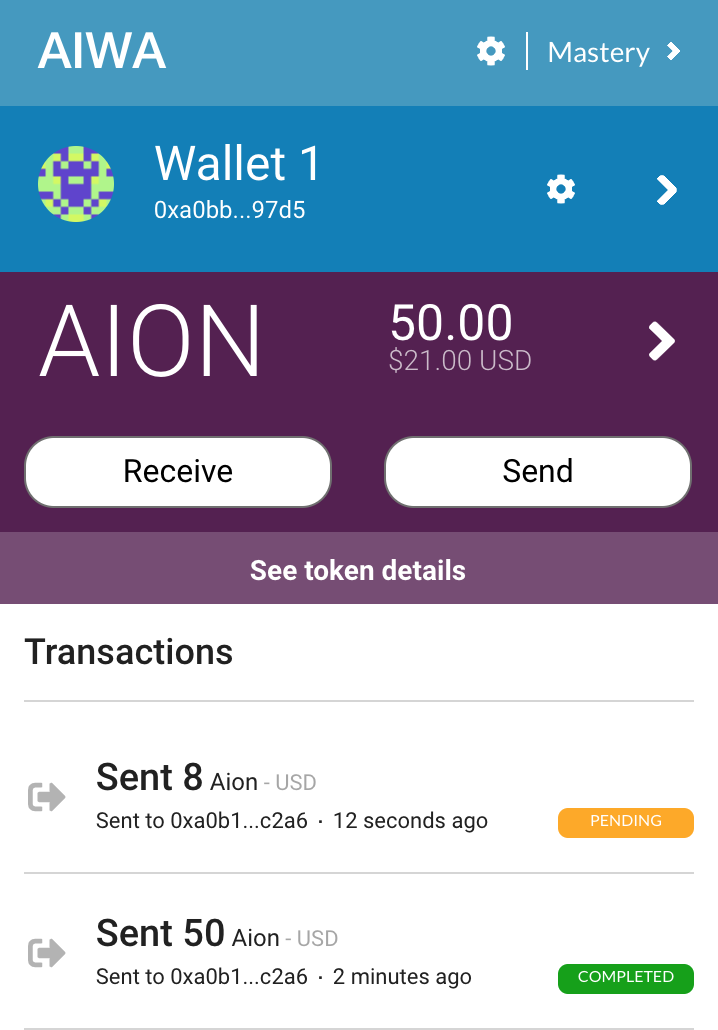Viewport: 718px width, 1030px height.
Task: Tap the Receive button
Action: pyautogui.click(x=178, y=471)
